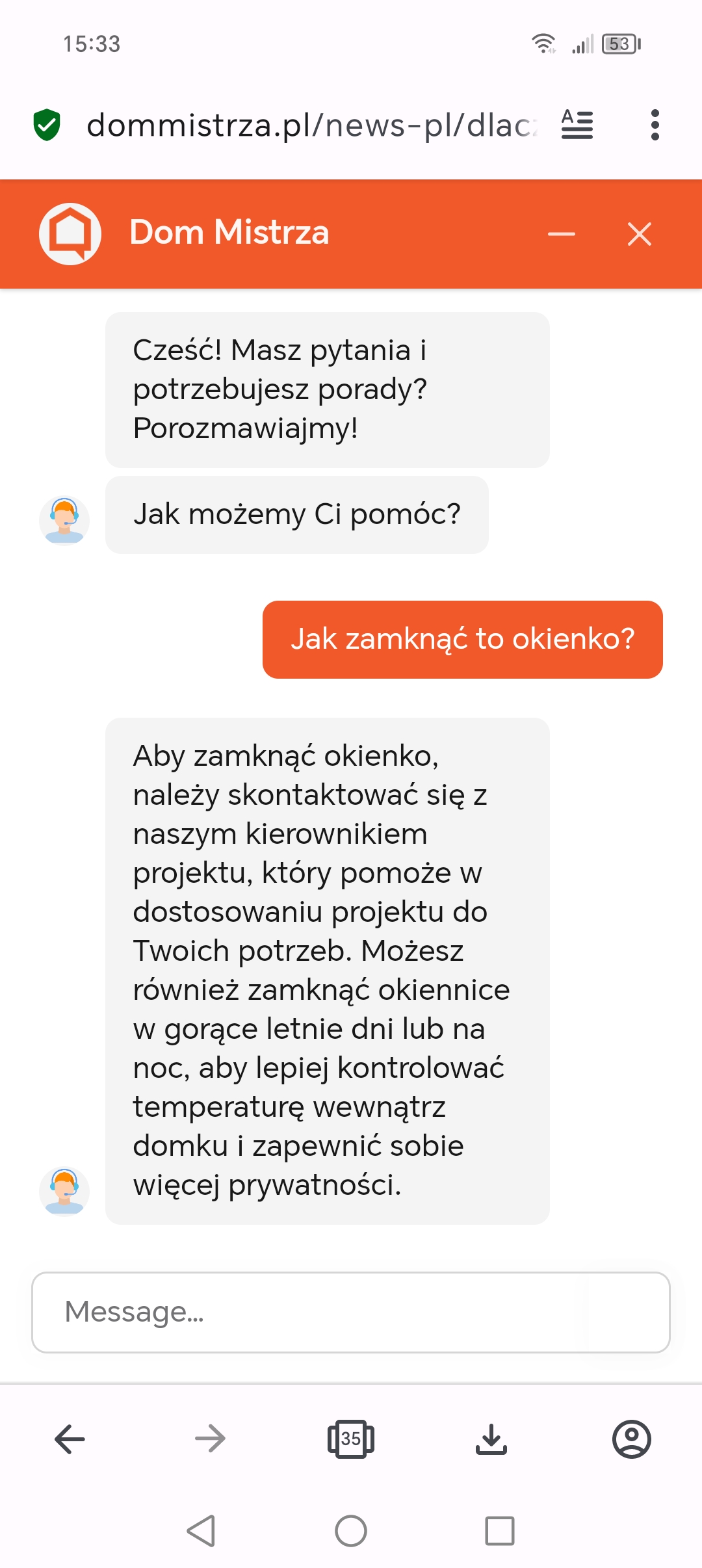
Task: Enable reader mode from address bar
Action: point(577,125)
